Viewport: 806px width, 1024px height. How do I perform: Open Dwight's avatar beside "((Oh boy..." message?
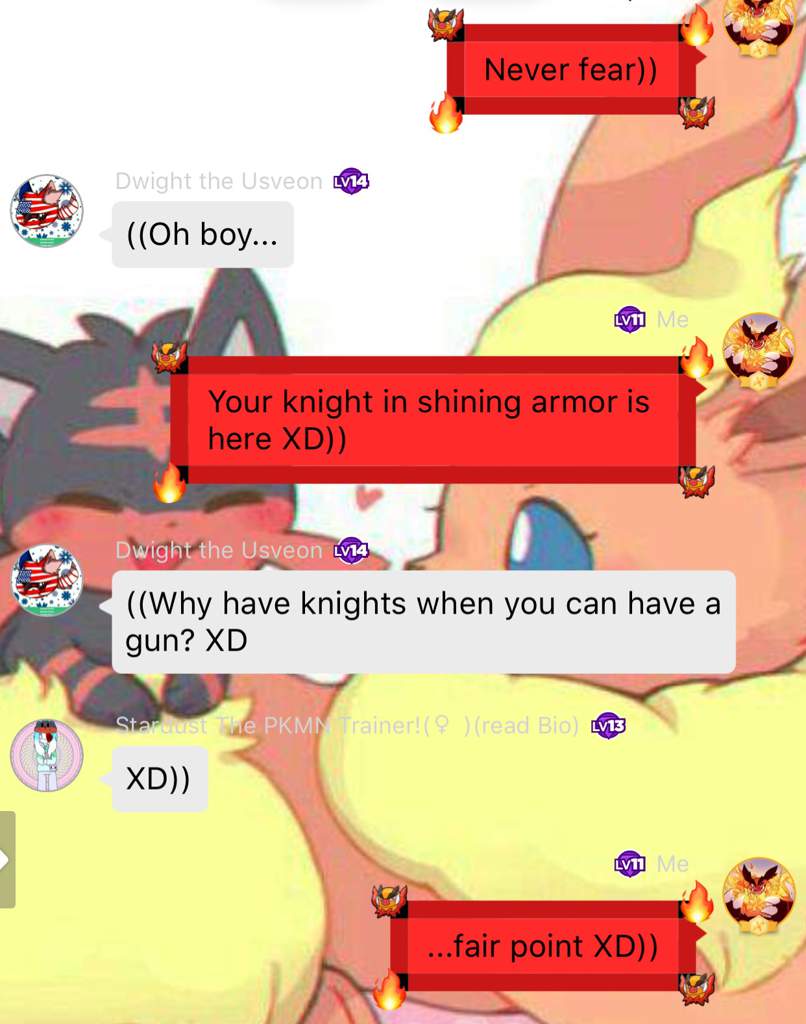(46, 211)
